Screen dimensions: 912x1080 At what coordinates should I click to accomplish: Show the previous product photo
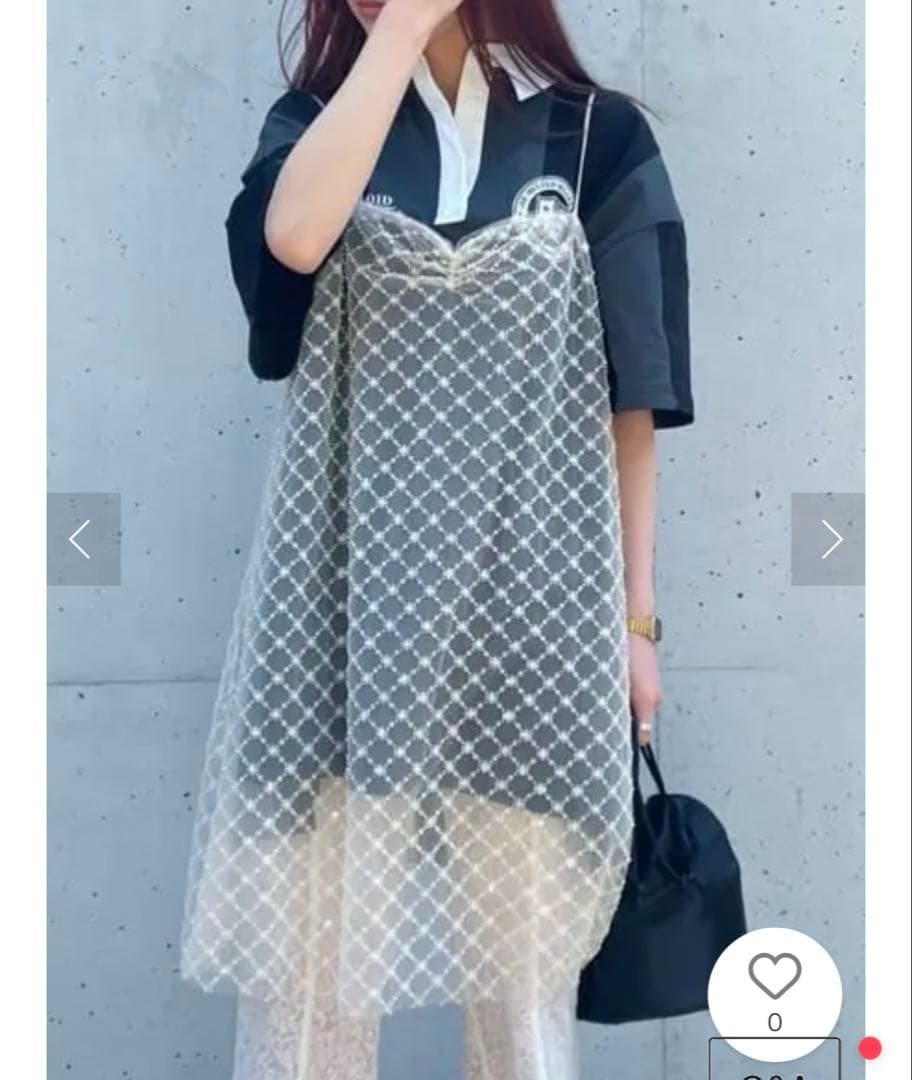coord(83,539)
